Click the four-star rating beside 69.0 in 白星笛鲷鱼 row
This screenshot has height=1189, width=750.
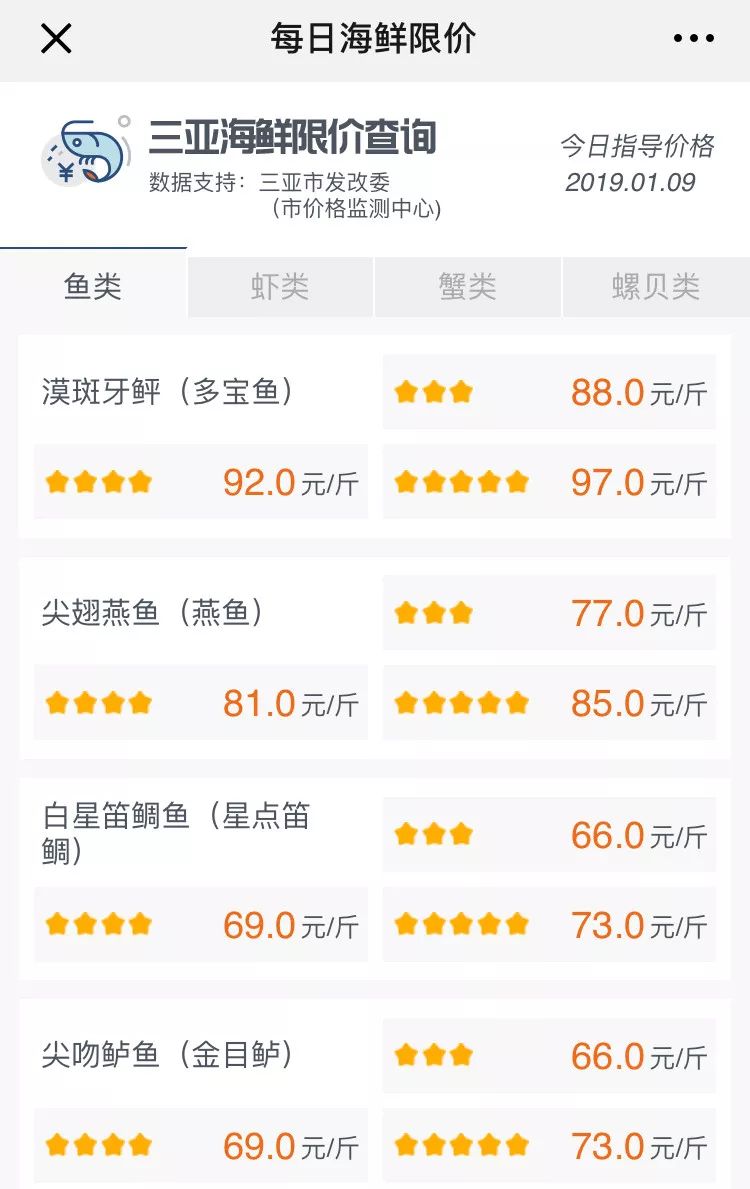pyautogui.click(x=99, y=924)
